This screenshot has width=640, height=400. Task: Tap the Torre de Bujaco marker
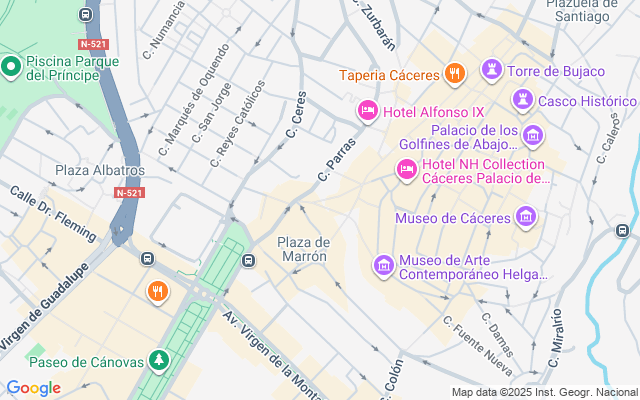[x=491, y=69]
